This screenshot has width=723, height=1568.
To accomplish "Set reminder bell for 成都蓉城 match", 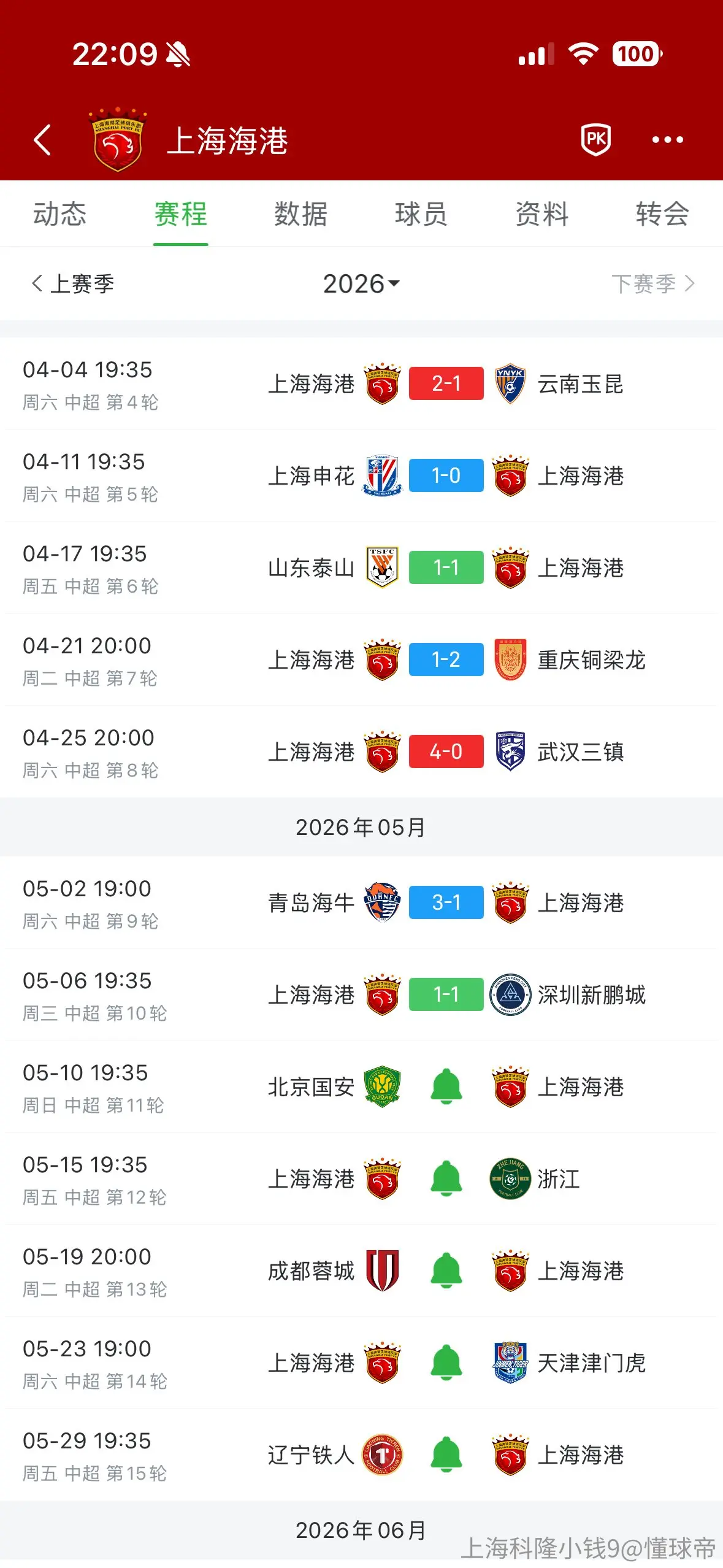I will pos(446,1270).
